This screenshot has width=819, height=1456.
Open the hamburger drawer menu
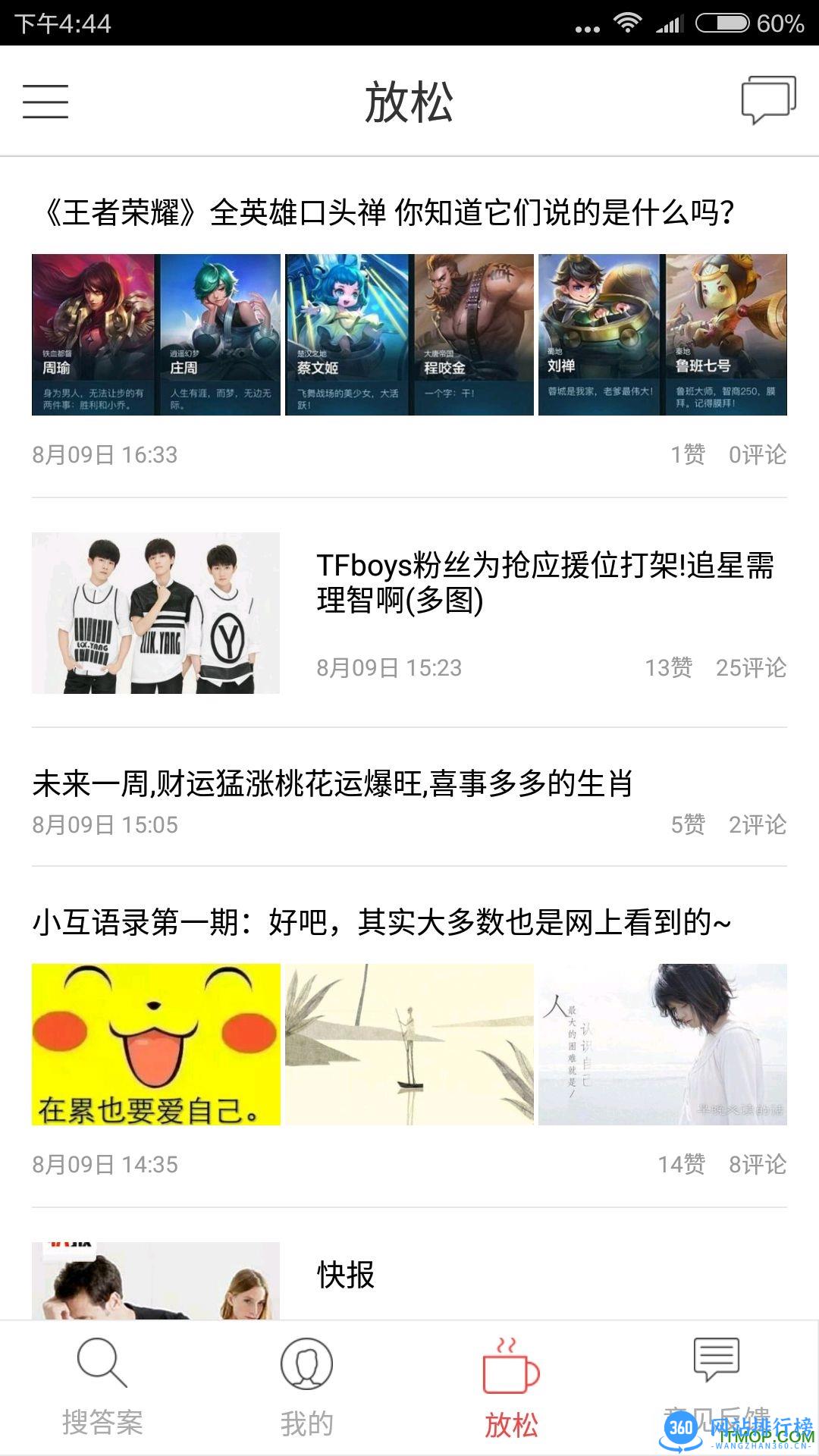click(x=45, y=102)
